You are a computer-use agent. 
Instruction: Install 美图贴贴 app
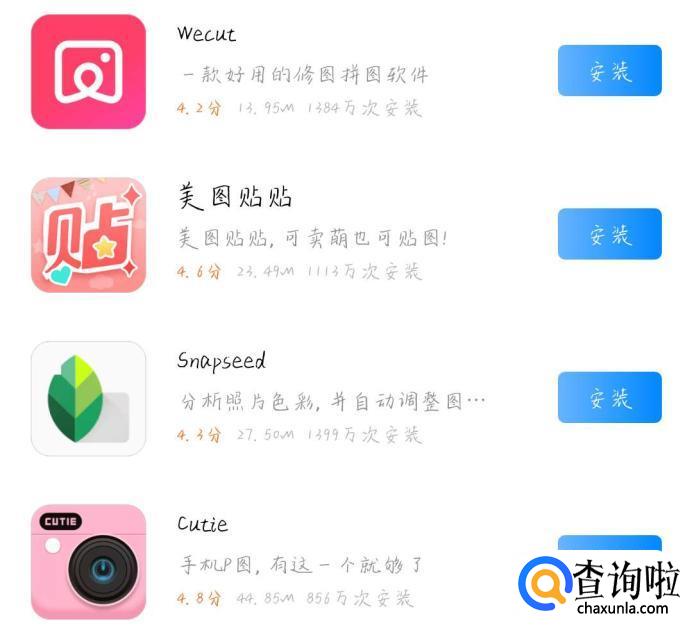(609, 234)
